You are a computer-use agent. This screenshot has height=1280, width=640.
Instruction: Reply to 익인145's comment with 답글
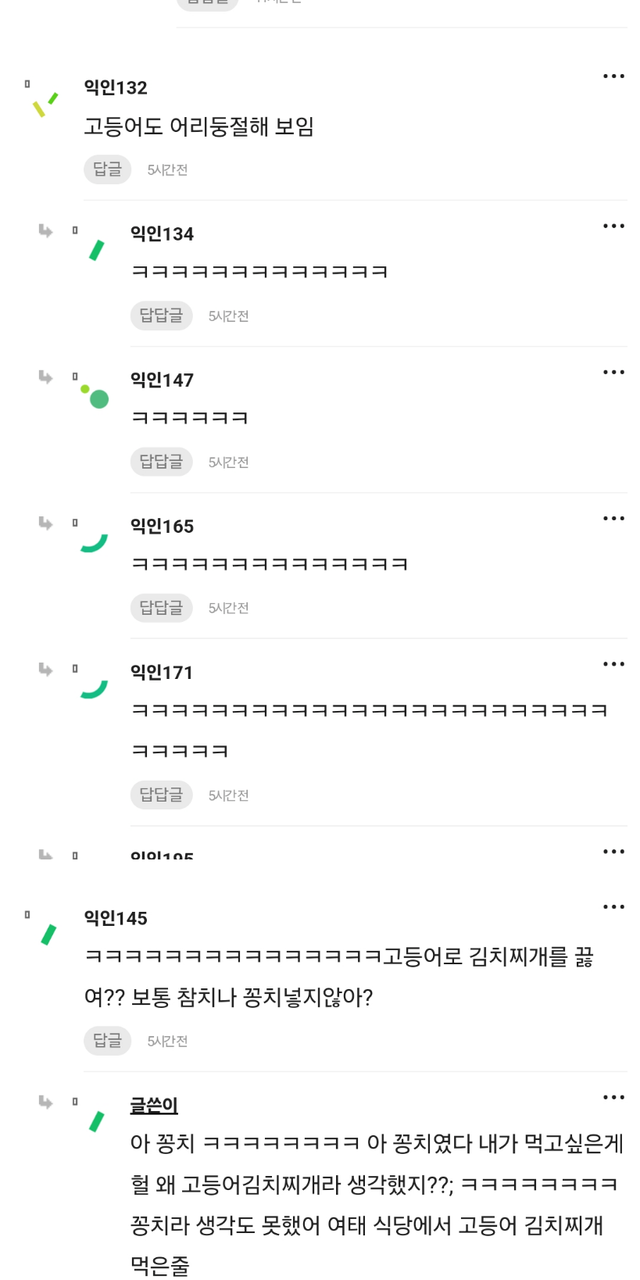point(107,1041)
